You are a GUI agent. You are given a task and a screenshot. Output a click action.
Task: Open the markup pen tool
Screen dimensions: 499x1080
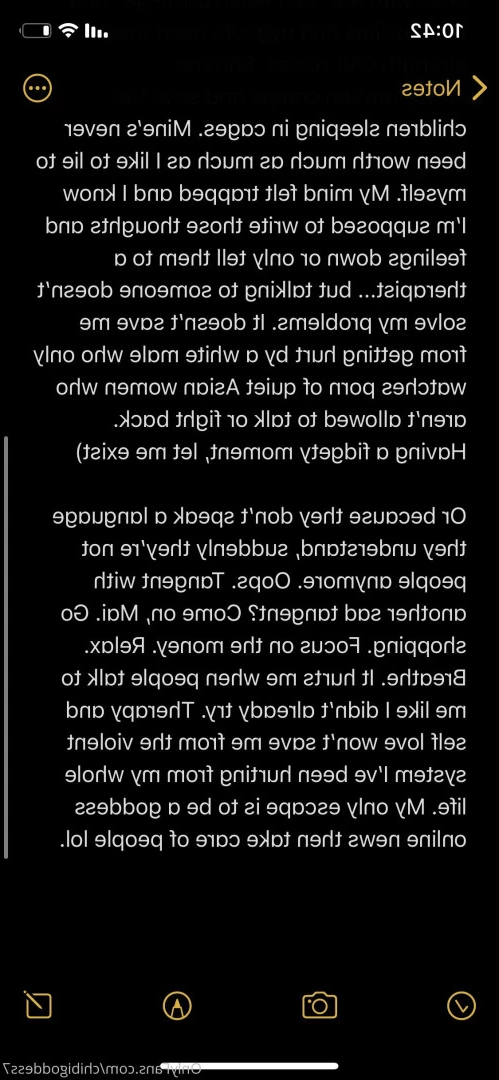pos(177,1006)
